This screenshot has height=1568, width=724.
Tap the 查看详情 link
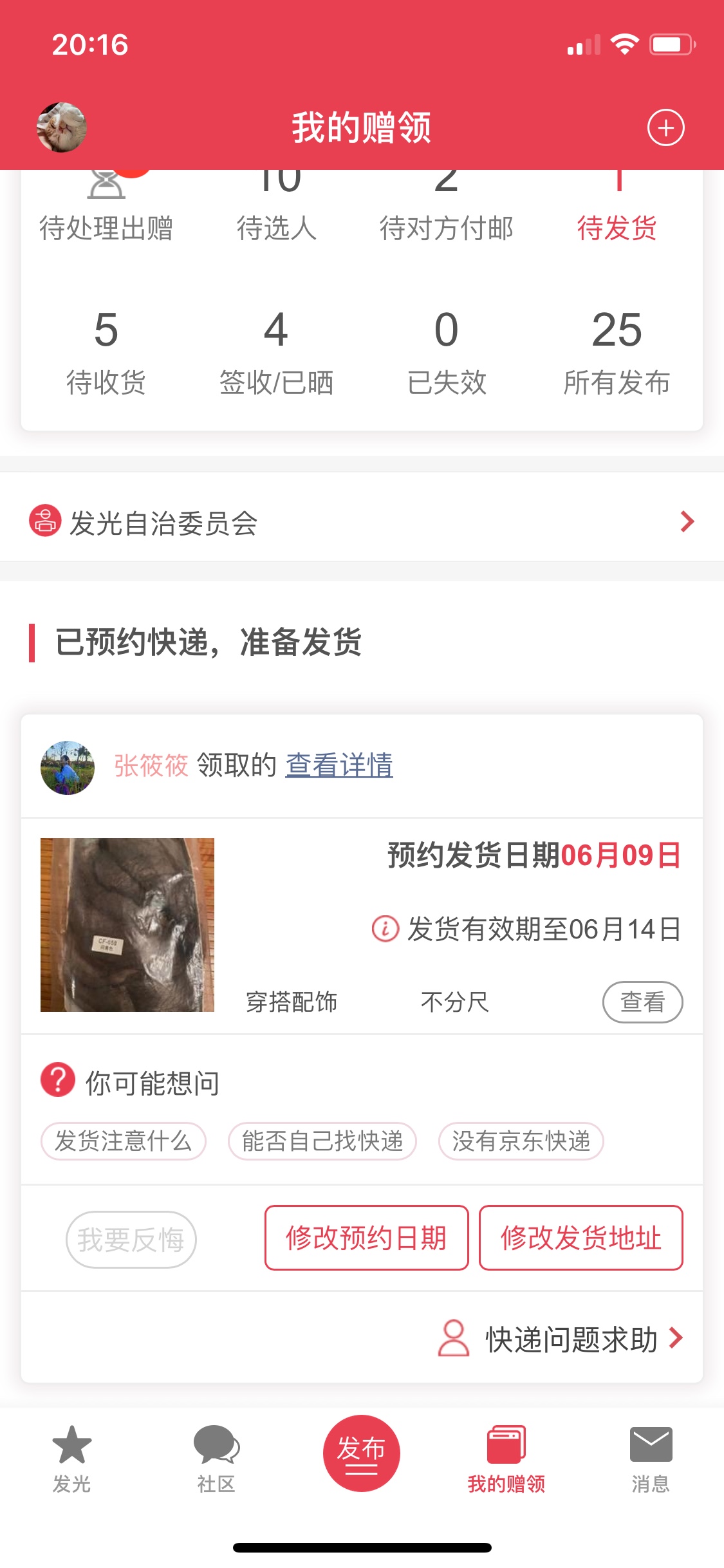click(339, 765)
